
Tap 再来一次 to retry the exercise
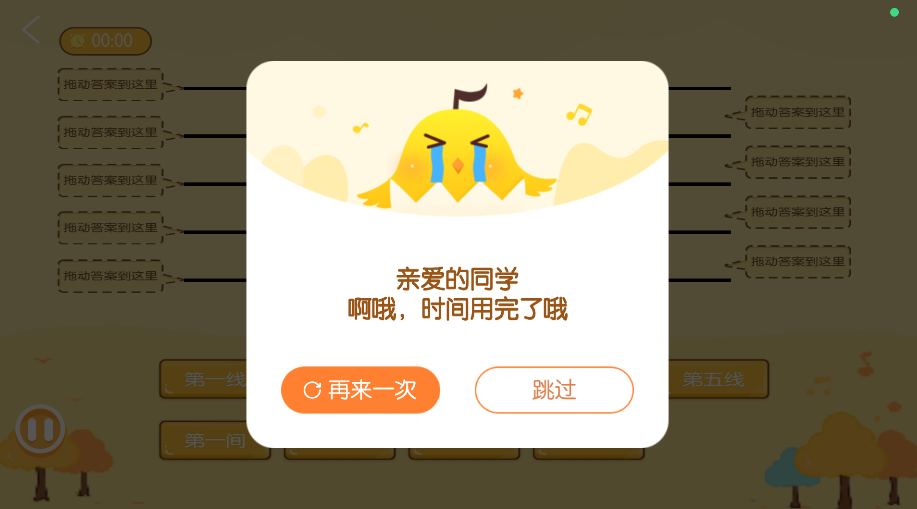(360, 390)
